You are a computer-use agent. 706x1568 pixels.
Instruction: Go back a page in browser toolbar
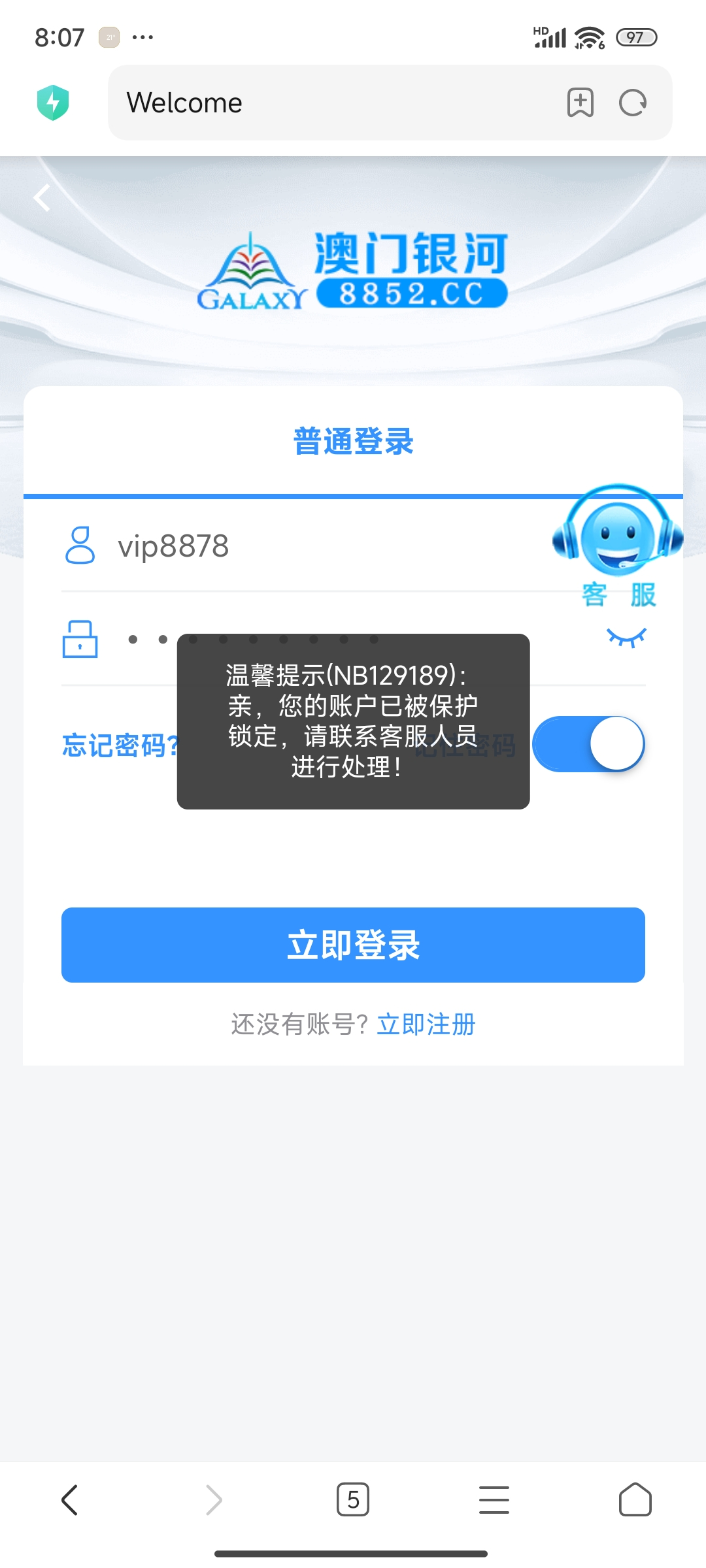point(70,1499)
